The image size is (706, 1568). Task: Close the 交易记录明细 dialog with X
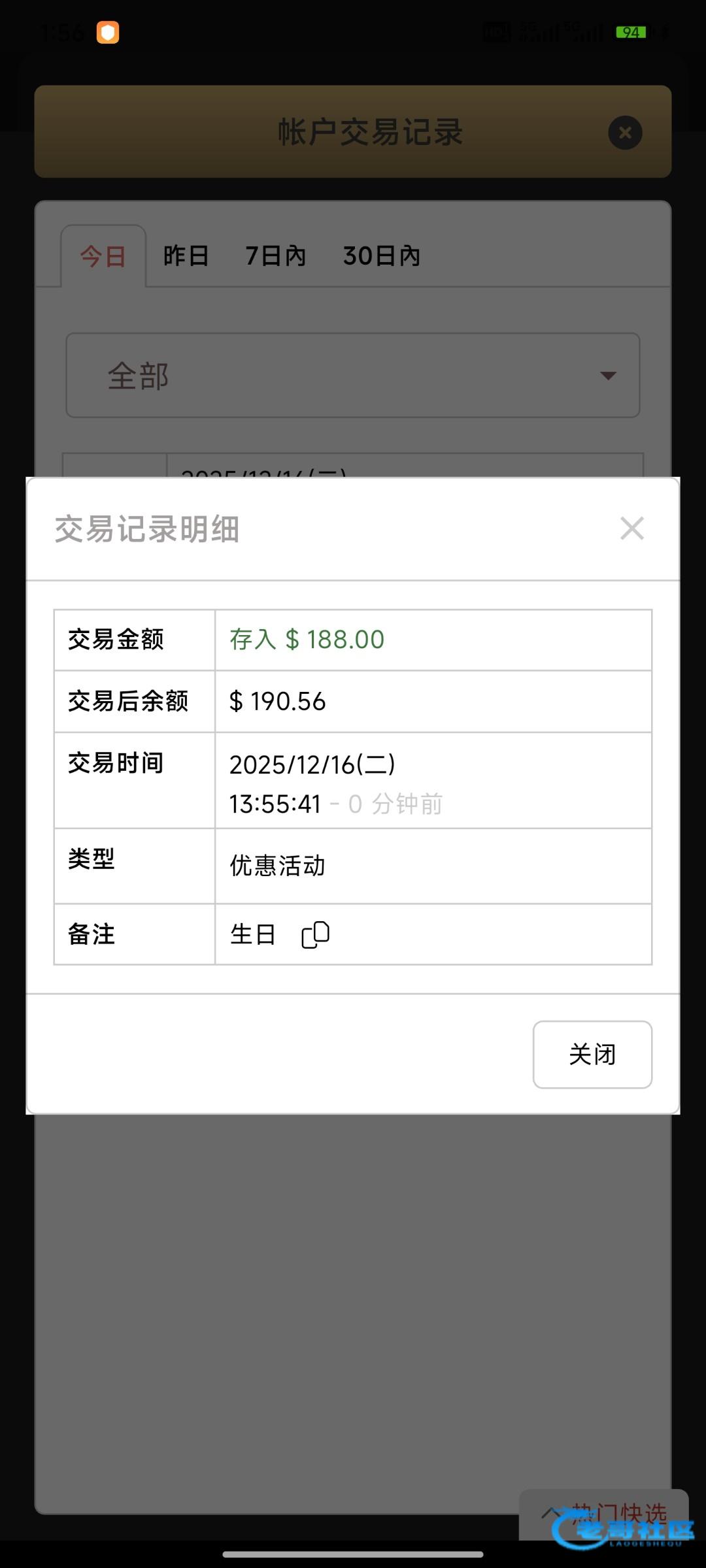point(632,529)
